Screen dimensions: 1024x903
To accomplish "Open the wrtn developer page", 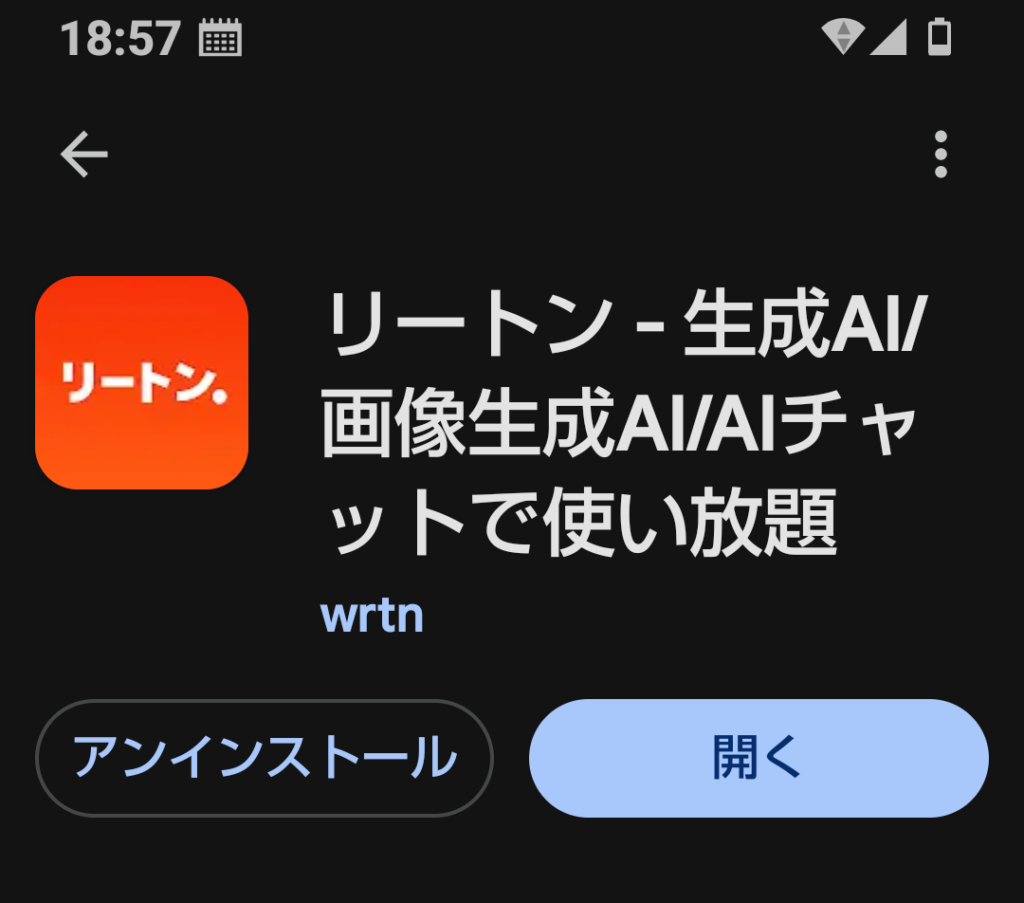I will pos(372,616).
